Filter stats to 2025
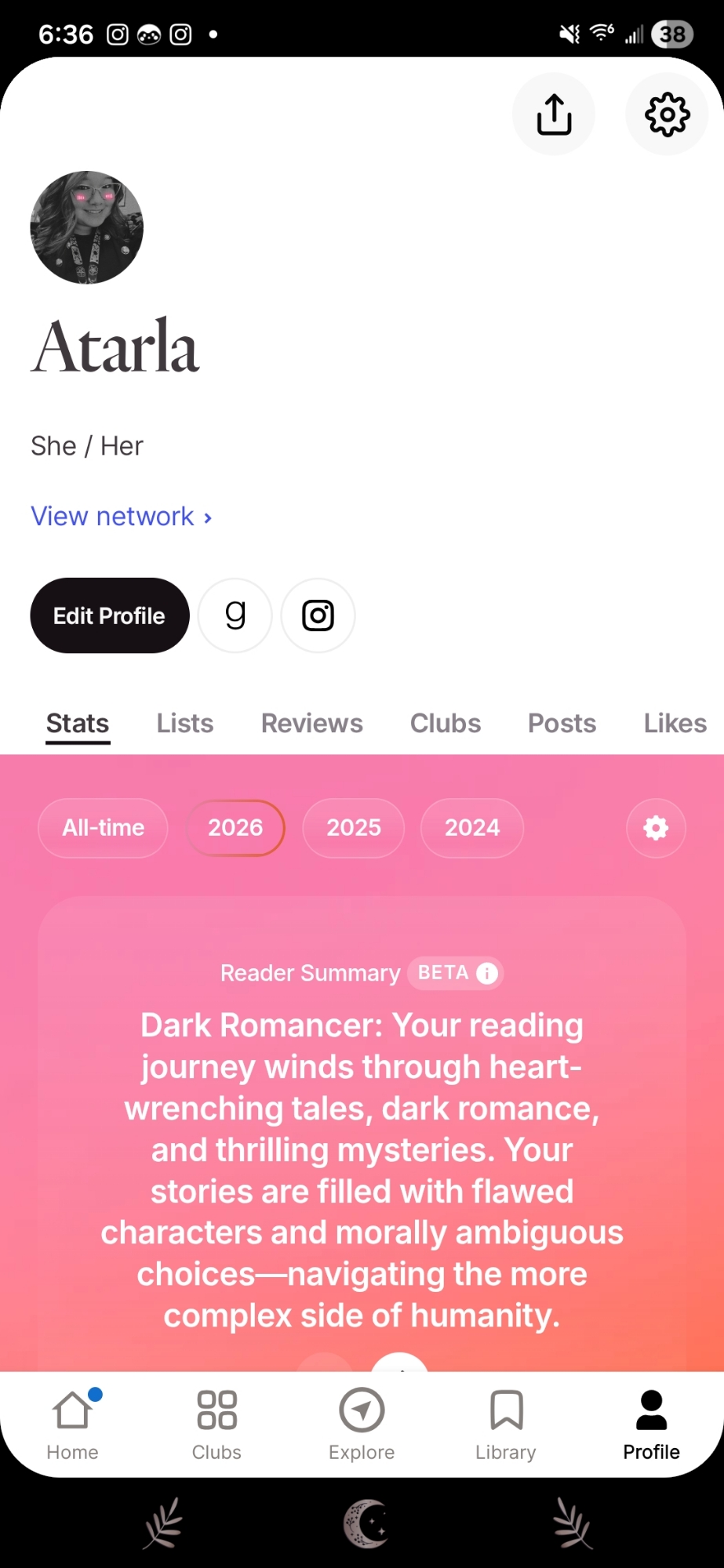This screenshot has width=724, height=1568. (x=354, y=828)
